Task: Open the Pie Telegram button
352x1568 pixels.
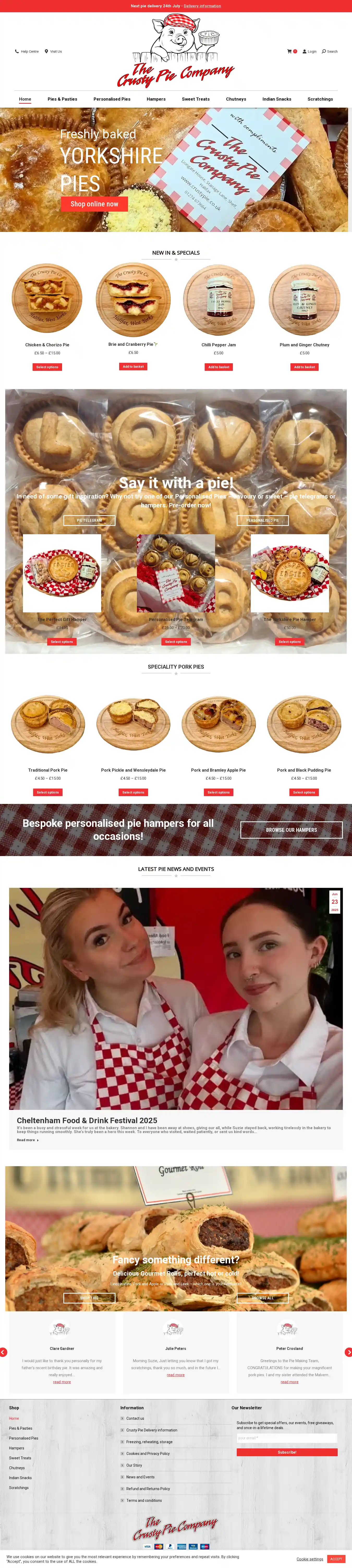Action: 89,520
